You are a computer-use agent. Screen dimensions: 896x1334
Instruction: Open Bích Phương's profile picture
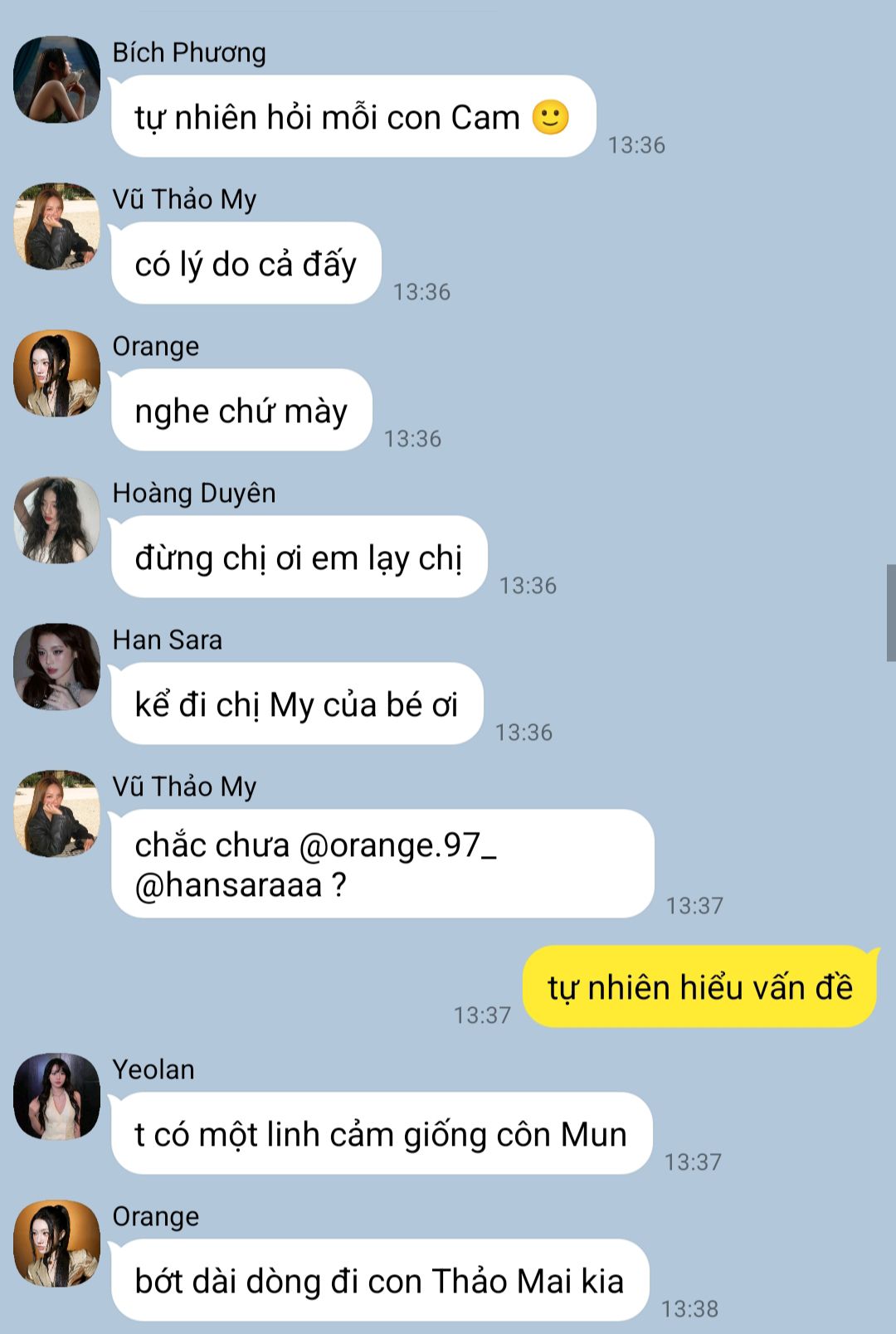(x=56, y=80)
